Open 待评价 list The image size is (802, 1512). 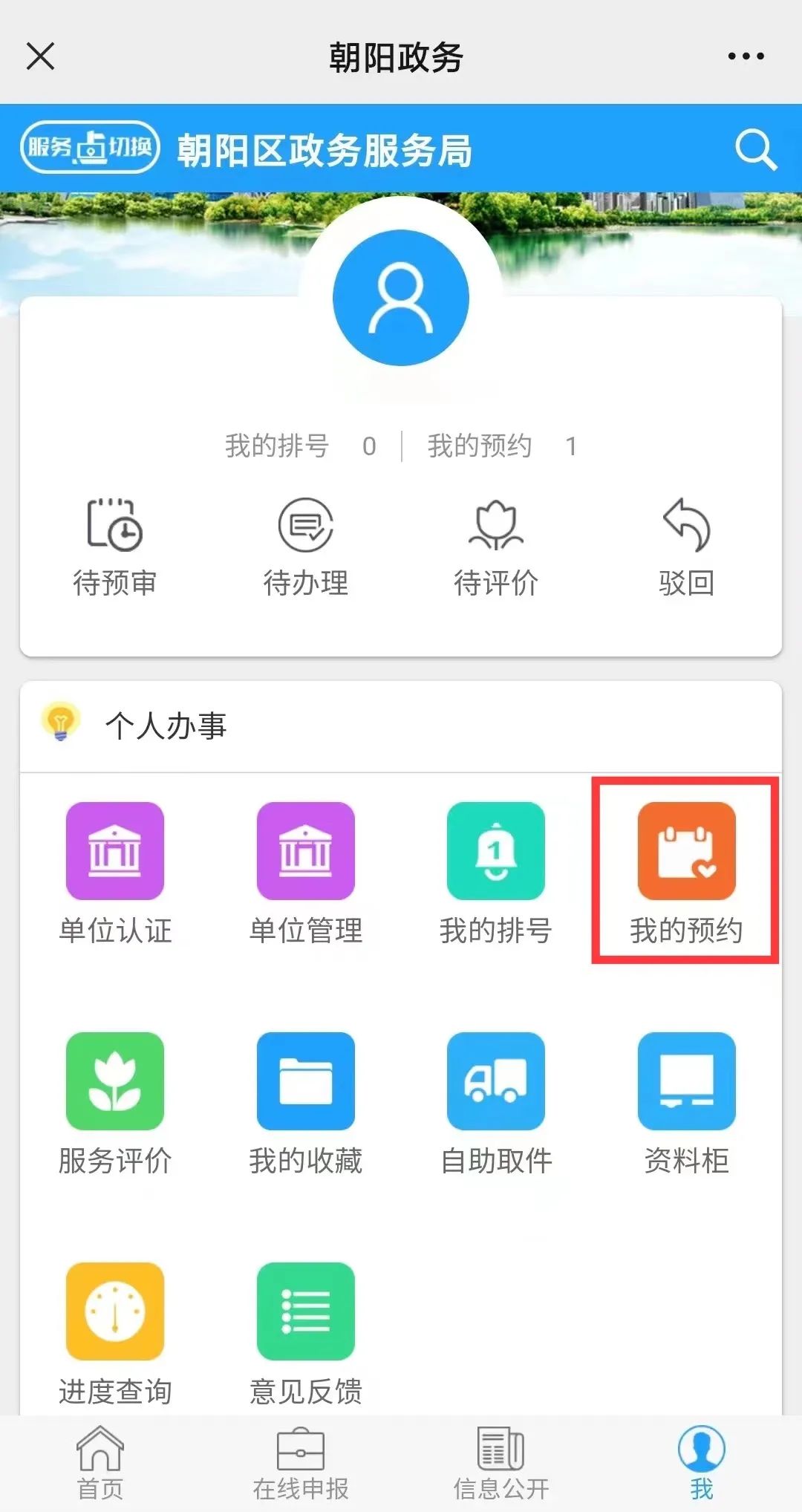tap(495, 548)
